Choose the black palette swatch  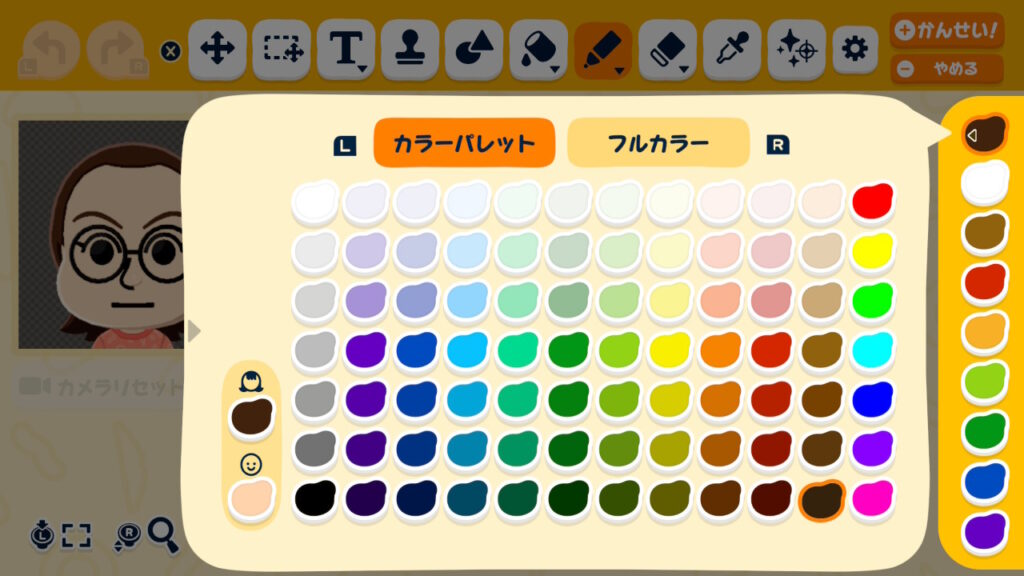coord(315,497)
